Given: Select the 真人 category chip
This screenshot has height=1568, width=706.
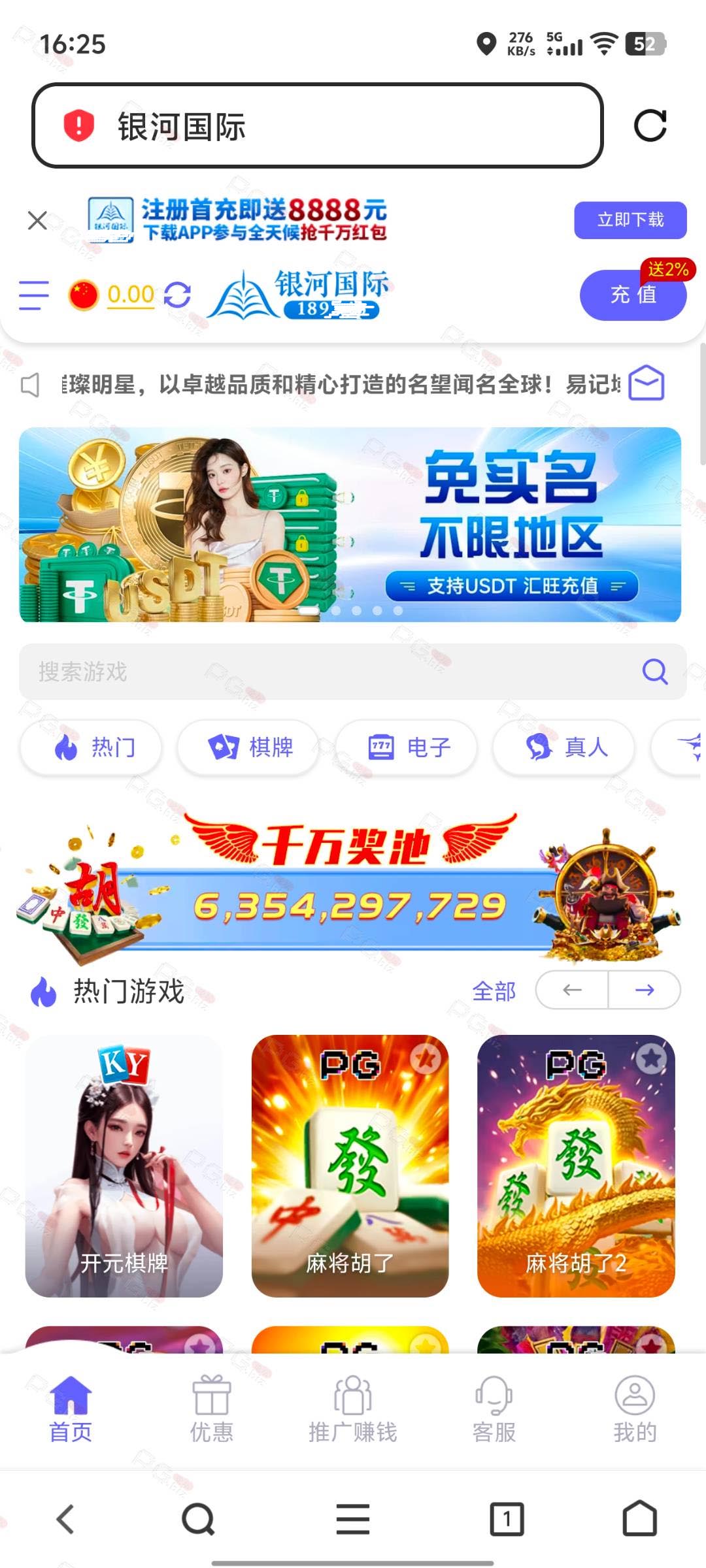Looking at the screenshot, I should pos(563,747).
